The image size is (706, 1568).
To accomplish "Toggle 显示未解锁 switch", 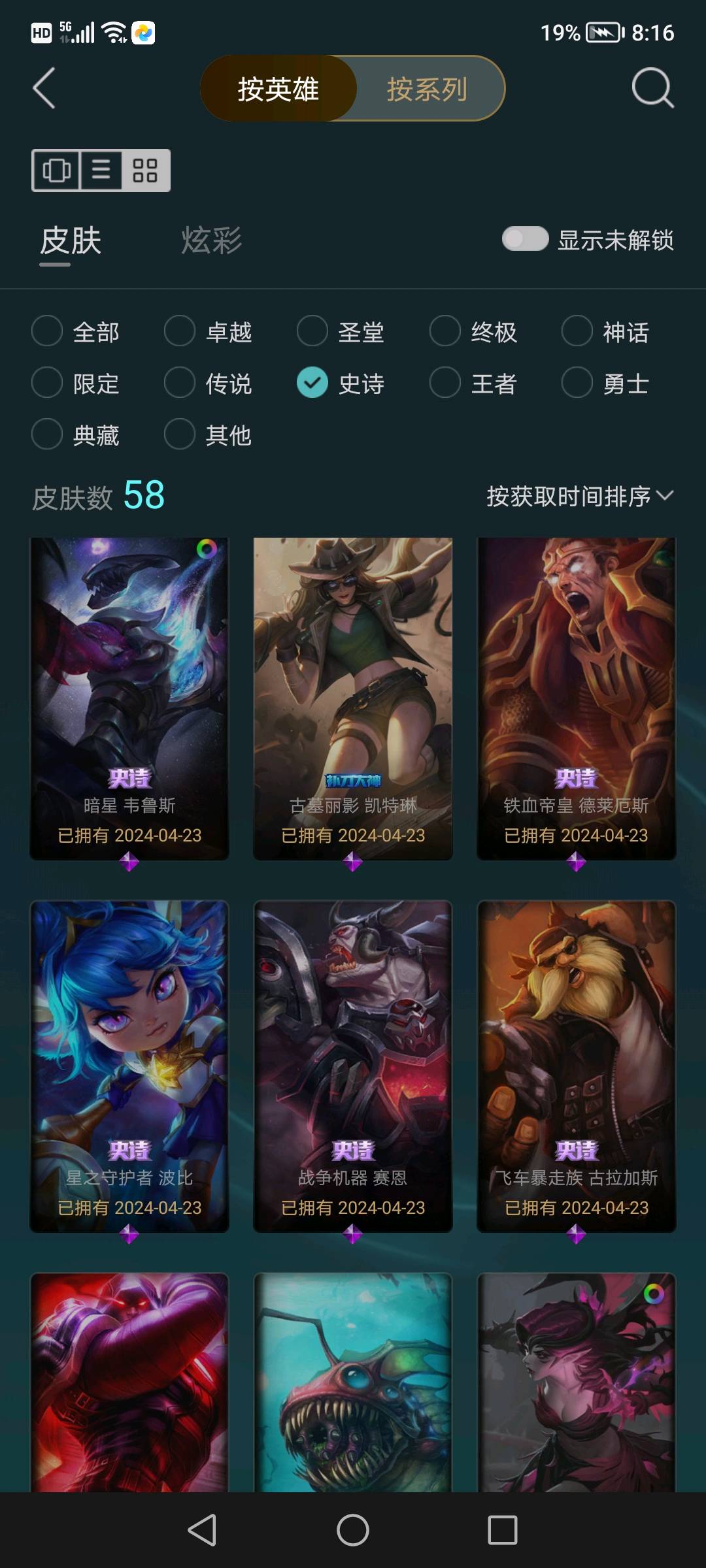I will click(525, 239).
